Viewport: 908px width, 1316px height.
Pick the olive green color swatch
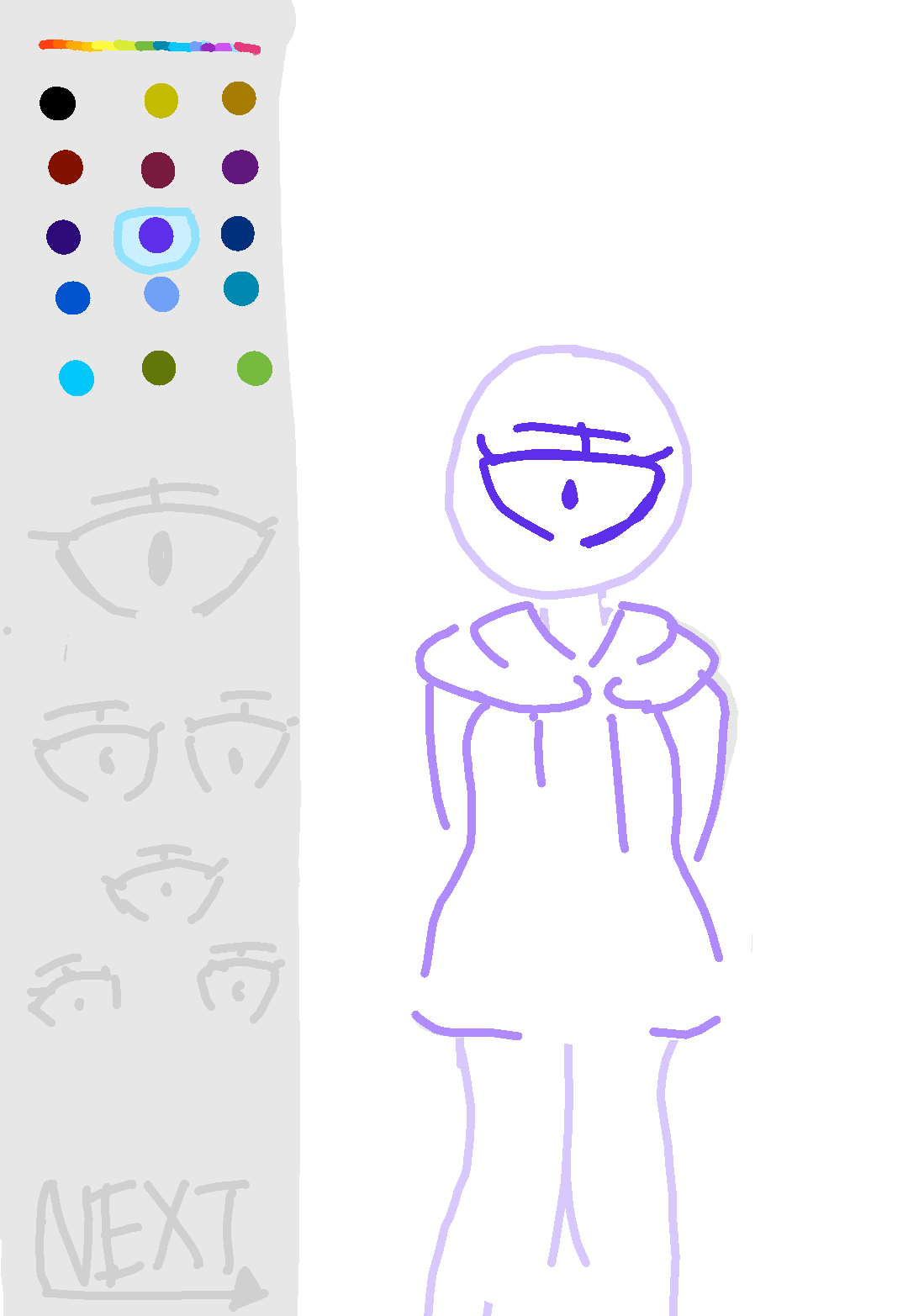click(x=159, y=367)
